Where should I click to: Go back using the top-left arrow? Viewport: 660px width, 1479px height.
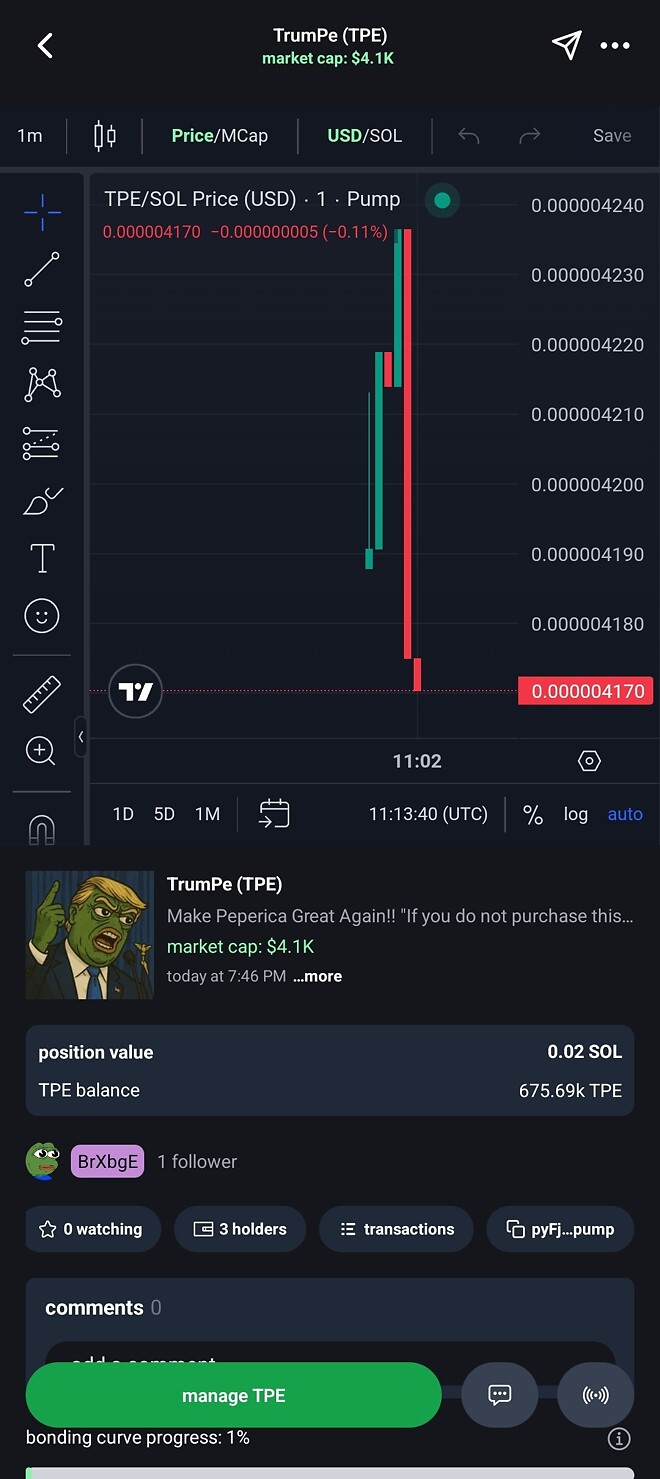click(x=45, y=45)
